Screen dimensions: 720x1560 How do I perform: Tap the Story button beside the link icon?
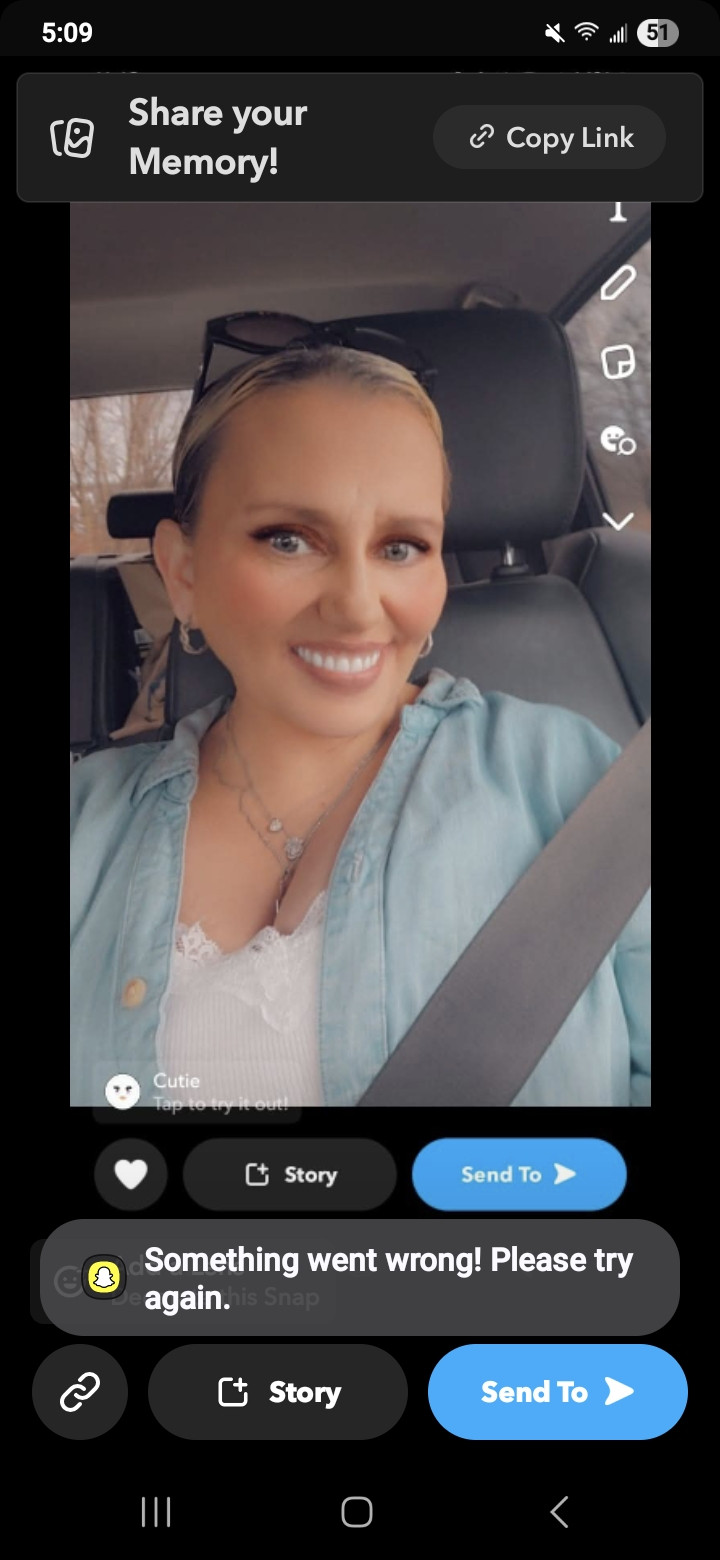pyautogui.click(x=278, y=1391)
